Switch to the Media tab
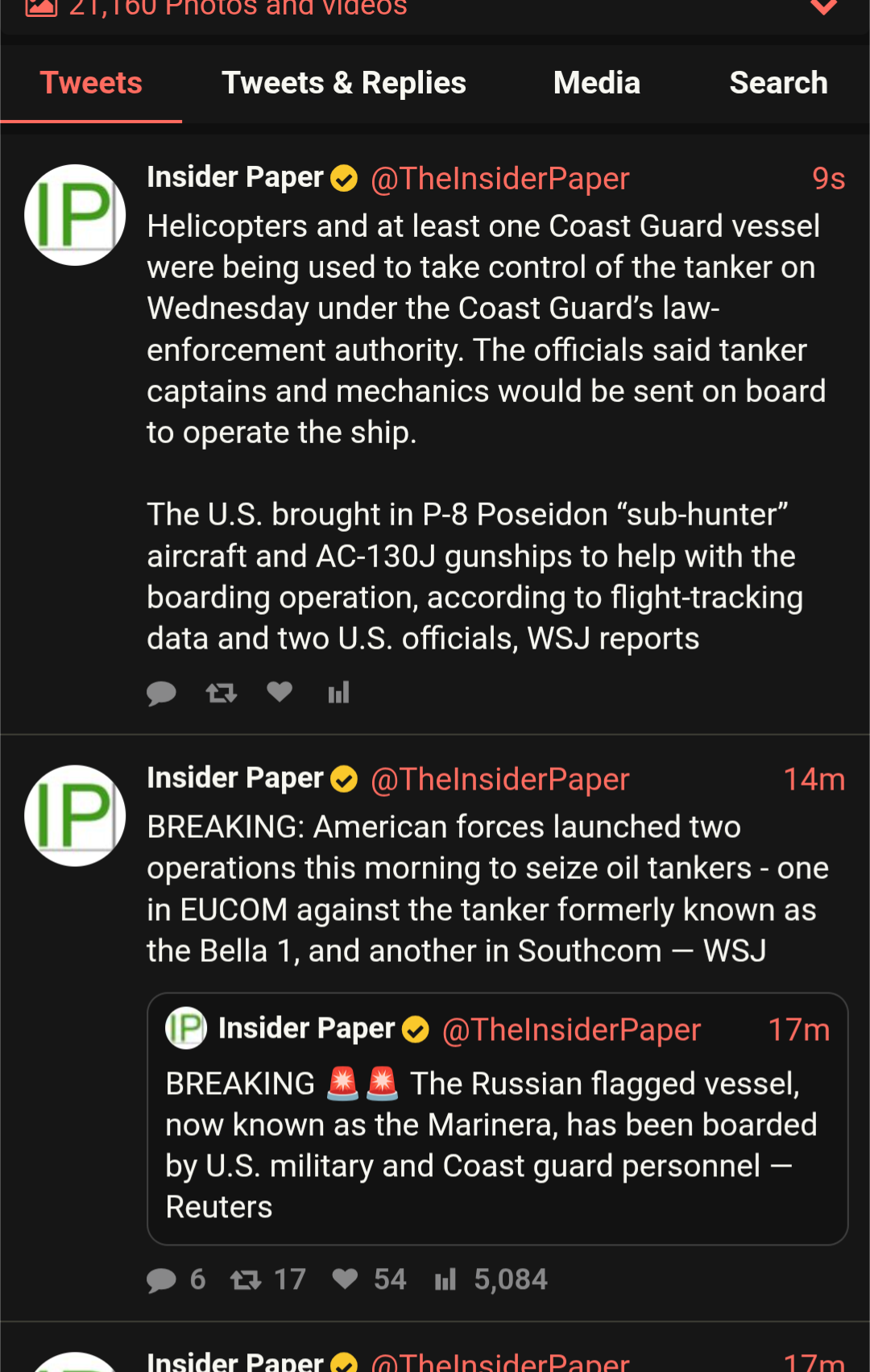 pos(596,83)
